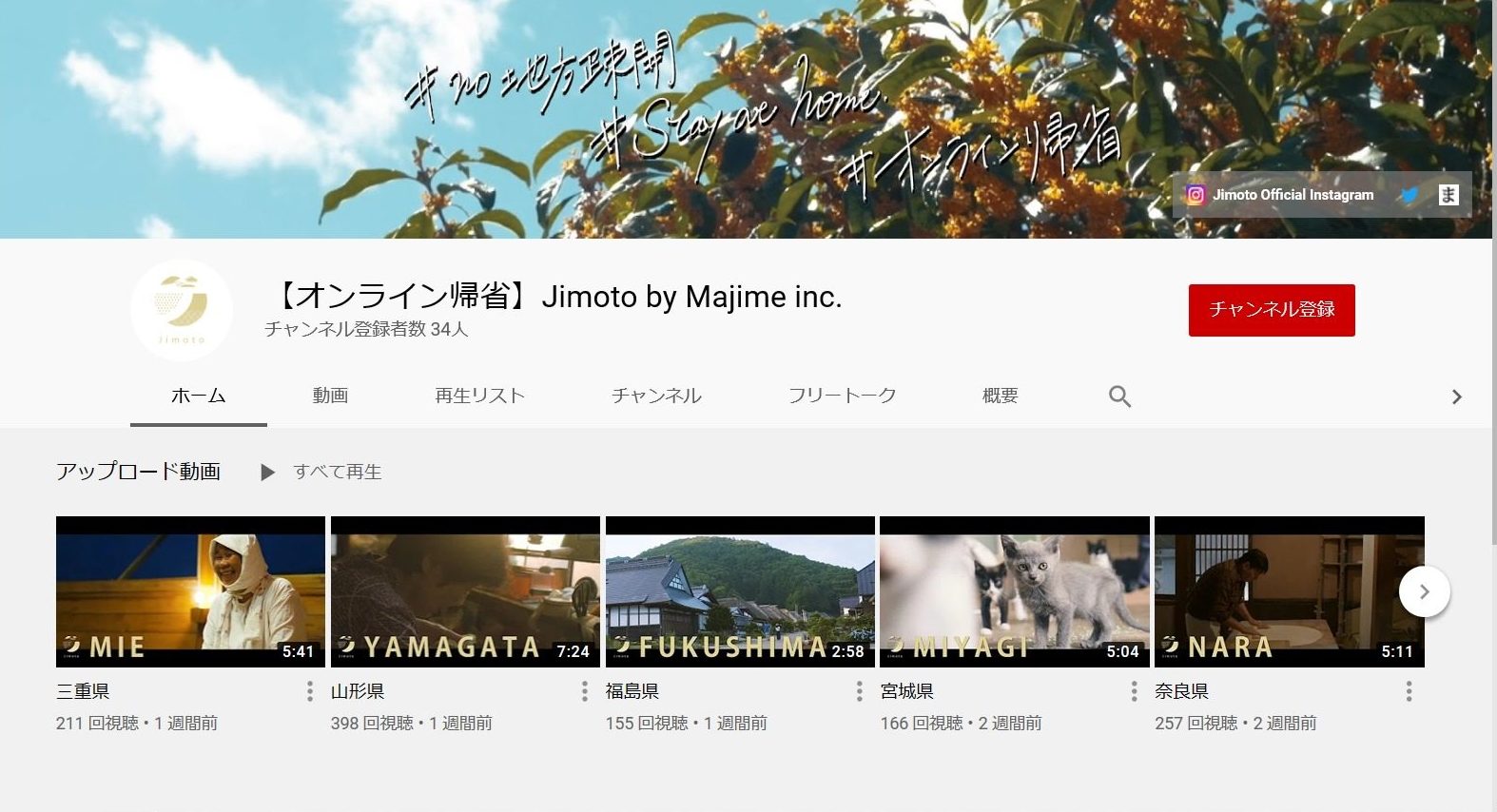The image size is (1497, 812).
Task: Open the チャンネル tab
Action: pos(656,396)
